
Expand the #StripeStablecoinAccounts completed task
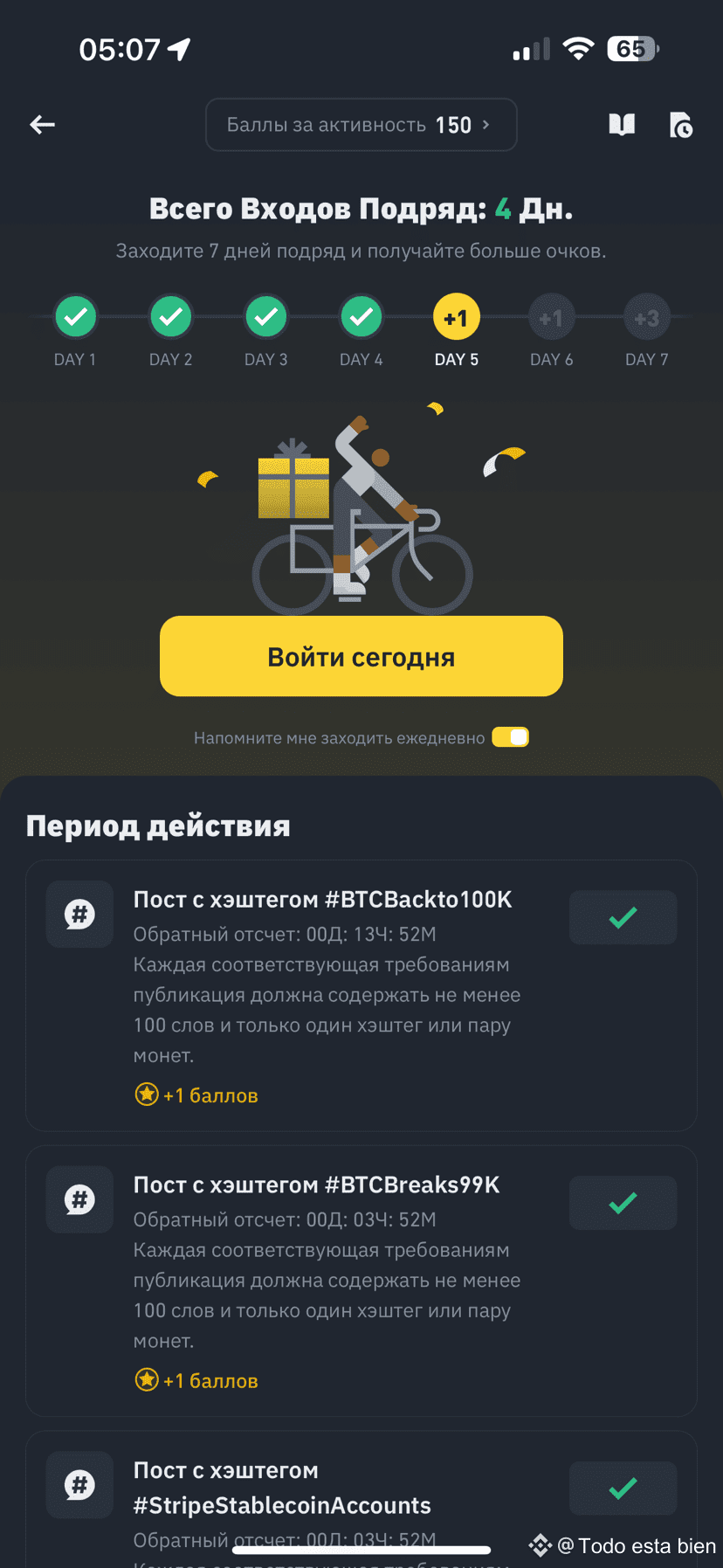pyautogui.click(x=623, y=1489)
